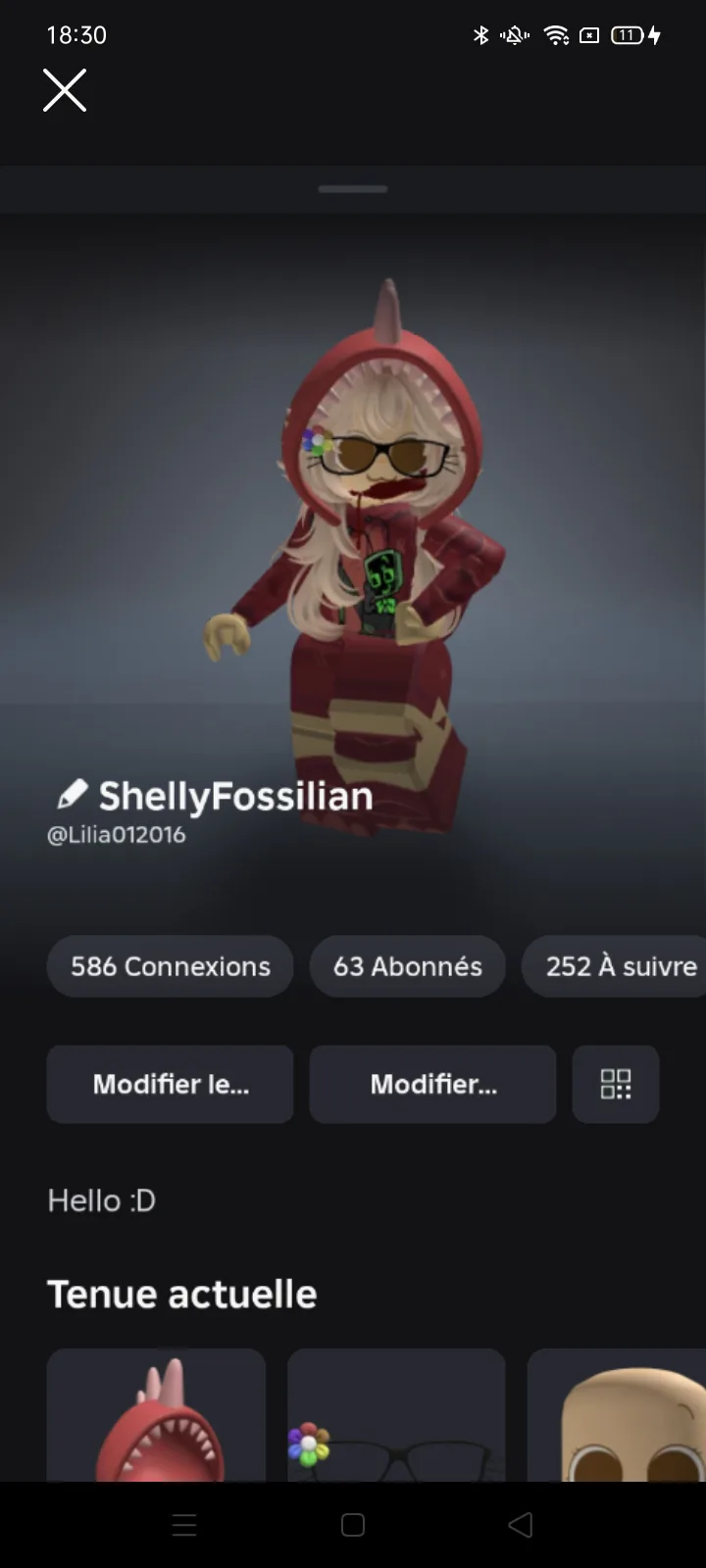
Task: Tap the second Modifier... button
Action: coord(432,1084)
